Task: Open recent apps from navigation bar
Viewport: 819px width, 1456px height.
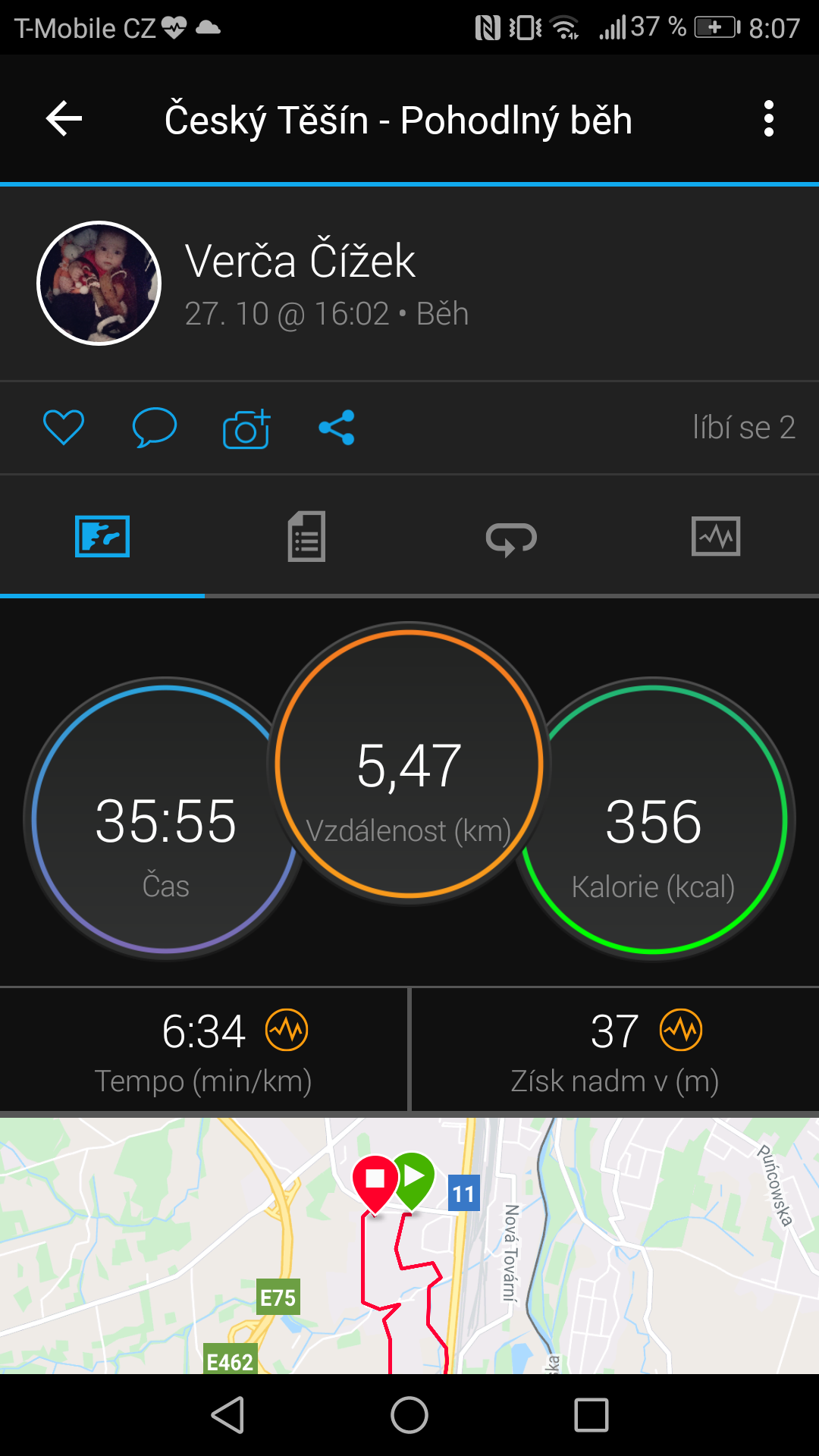Action: [x=591, y=1415]
